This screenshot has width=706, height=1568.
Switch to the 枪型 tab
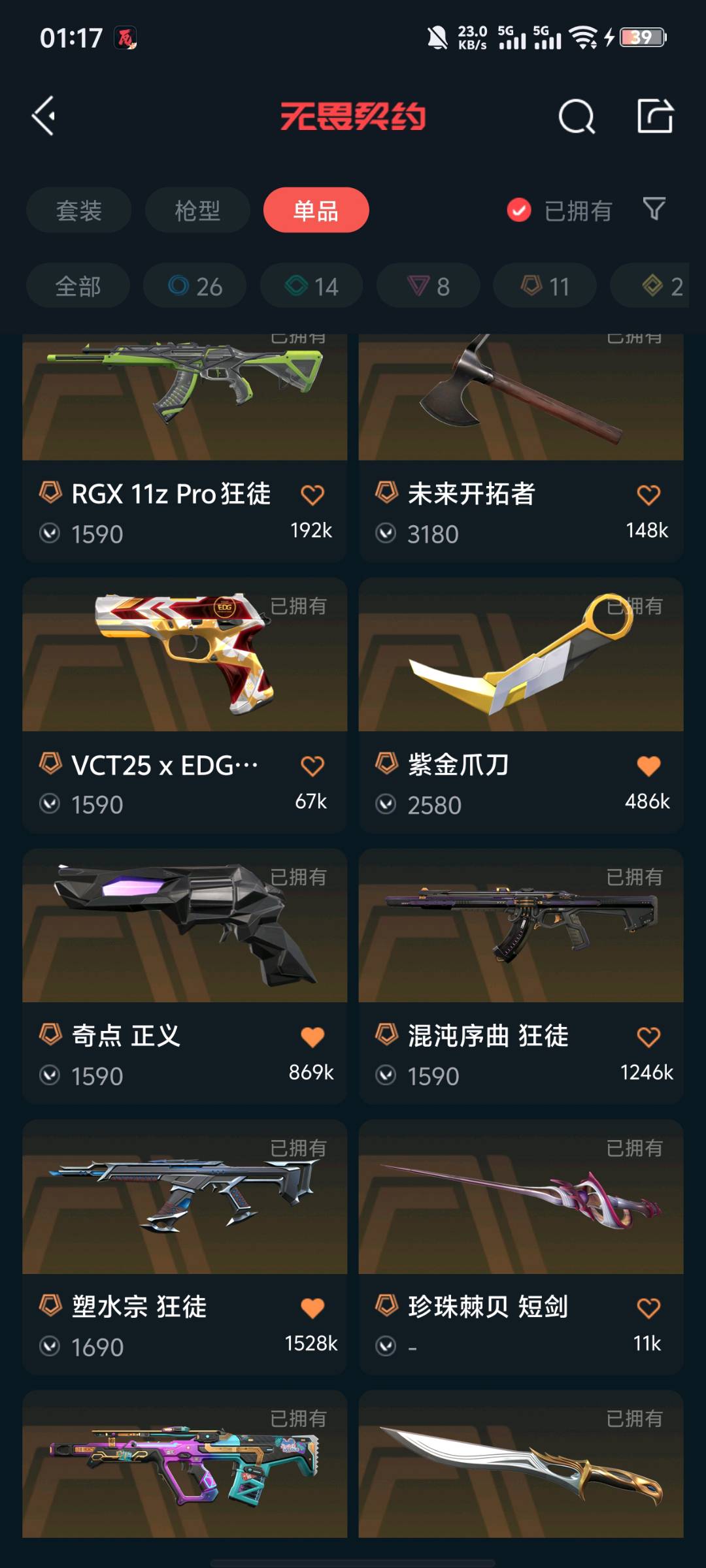click(x=197, y=210)
